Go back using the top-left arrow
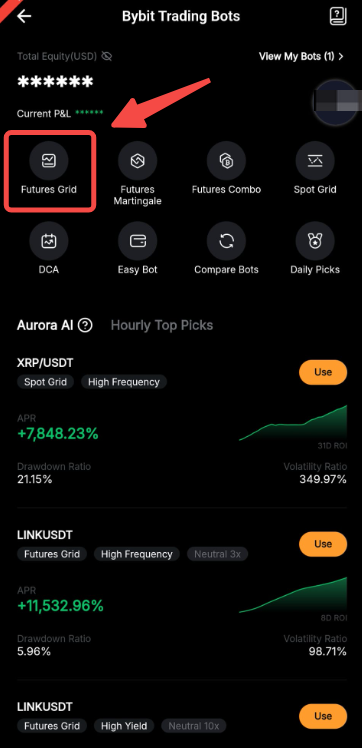This screenshot has height=748, width=362. tap(24, 16)
